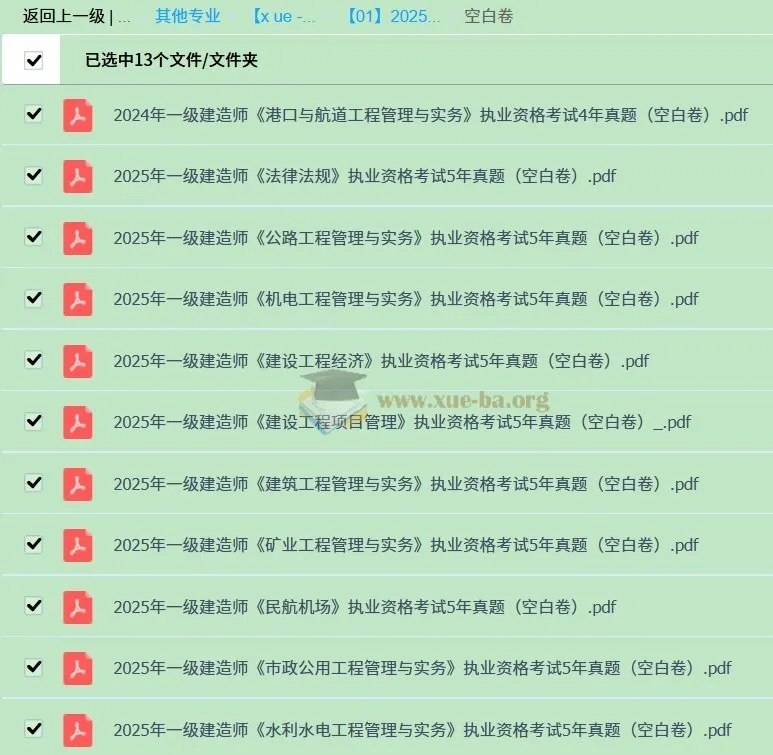Uncheck the 《法律法规》 PDF checkbox
This screenshot has width=773, height=755.
tap(34, 175)
